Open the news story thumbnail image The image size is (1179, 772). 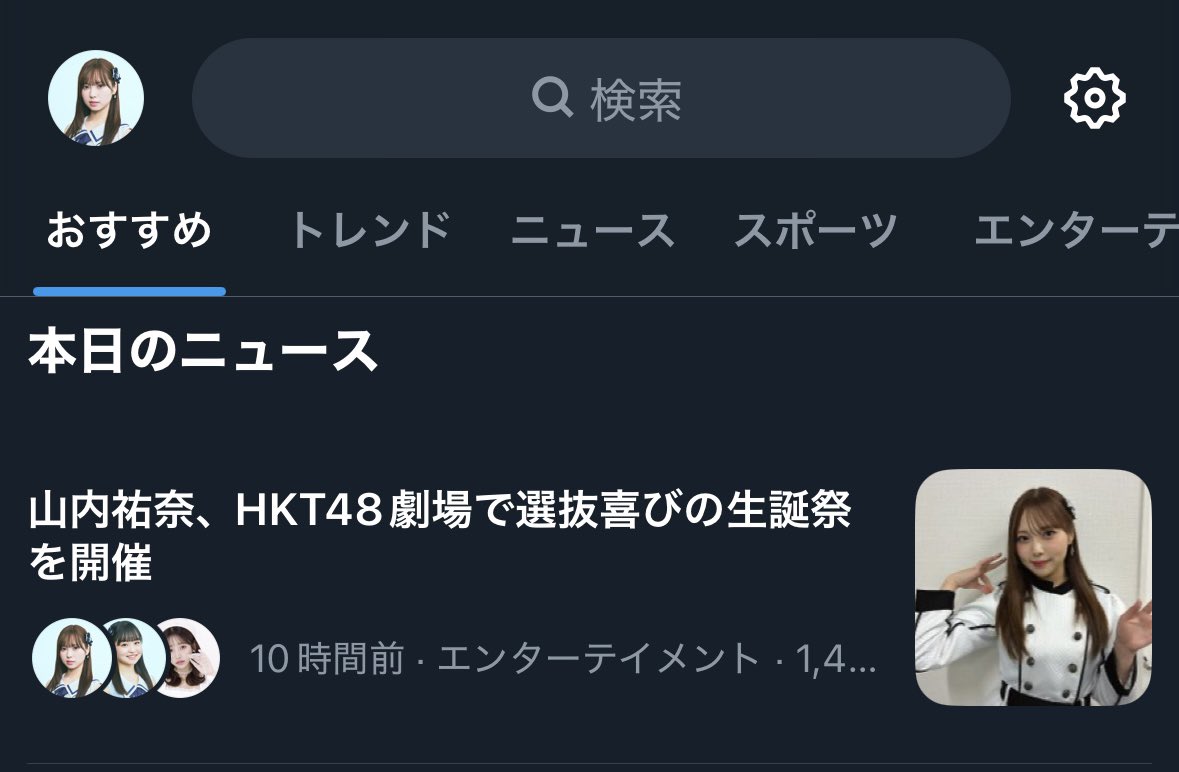point(1033,587)
